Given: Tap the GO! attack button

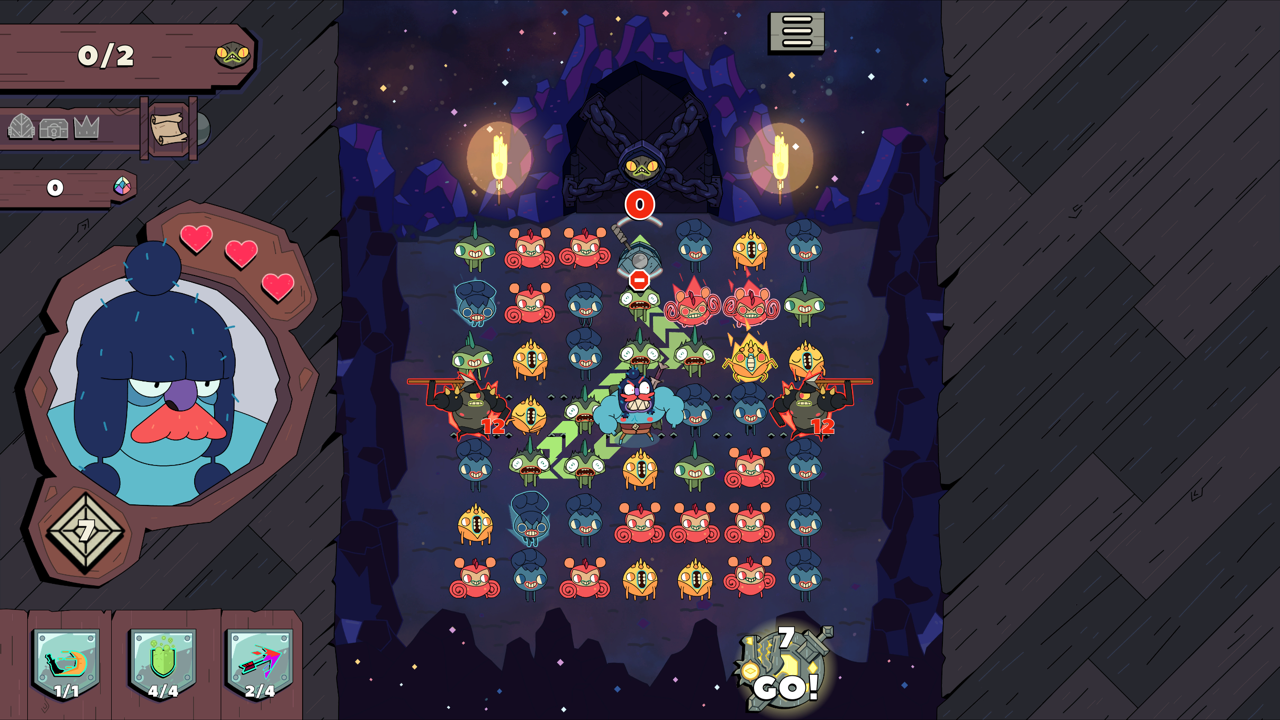Looking at the screenshot, I should tap(786, 670).
